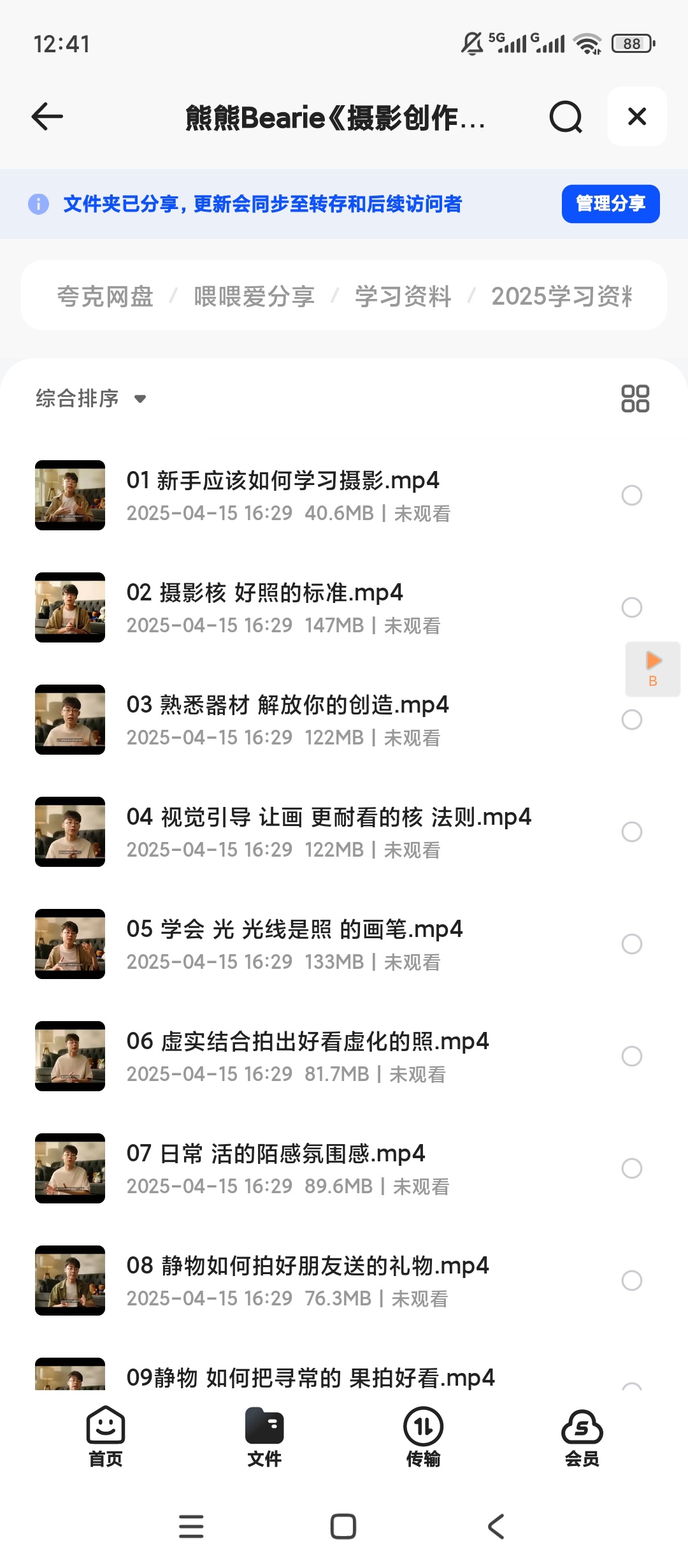Go back using the top-left arrow

tap(48, 117)
